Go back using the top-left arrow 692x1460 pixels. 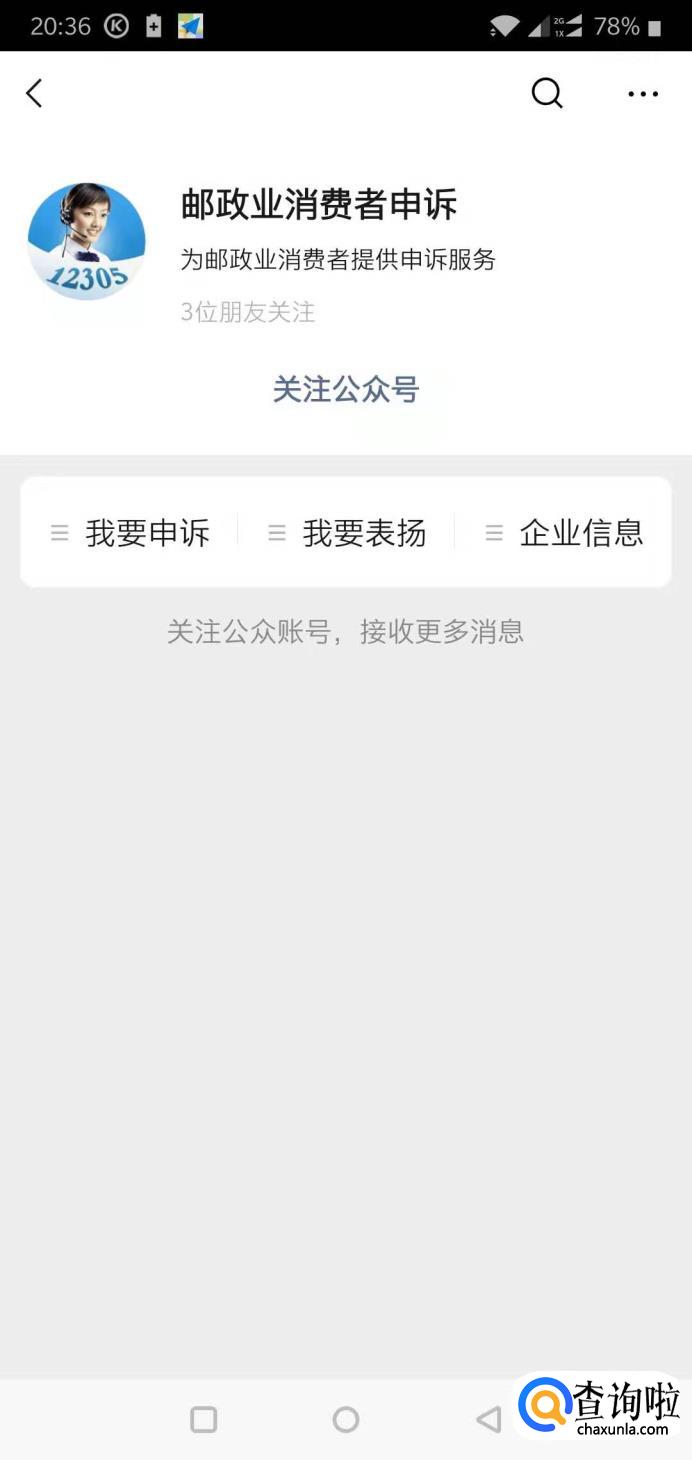coord(34,94)
